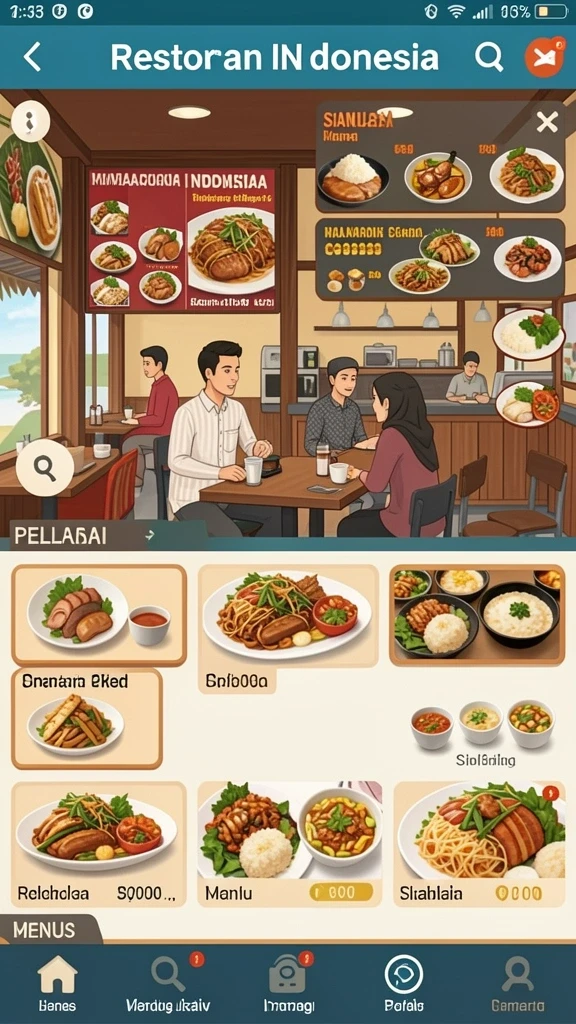Image resolution: width=576 pixels, height=1024 pixels.
Task: Open the Shahlaia noodle dish card
Action: [480, 844]
